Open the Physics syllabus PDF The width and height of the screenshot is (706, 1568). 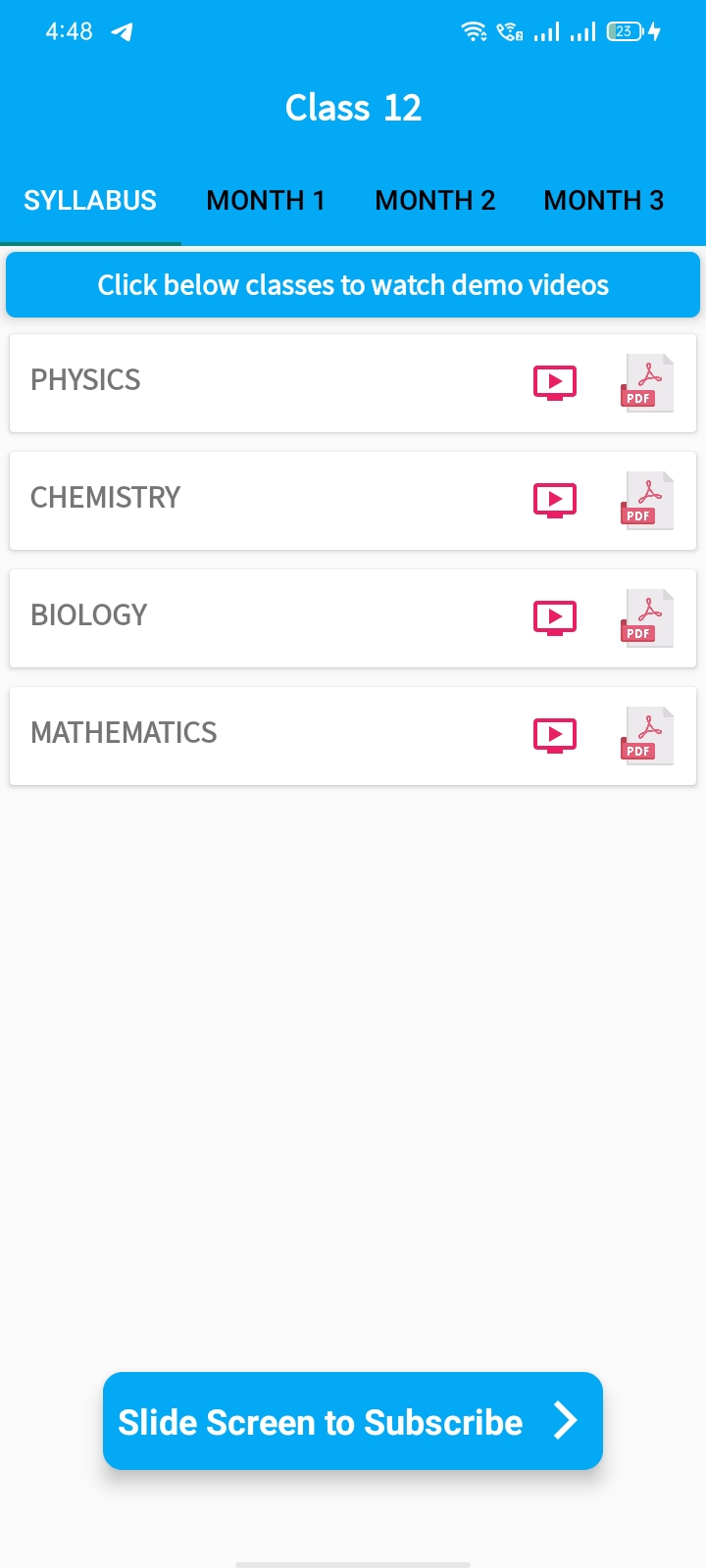647,382
